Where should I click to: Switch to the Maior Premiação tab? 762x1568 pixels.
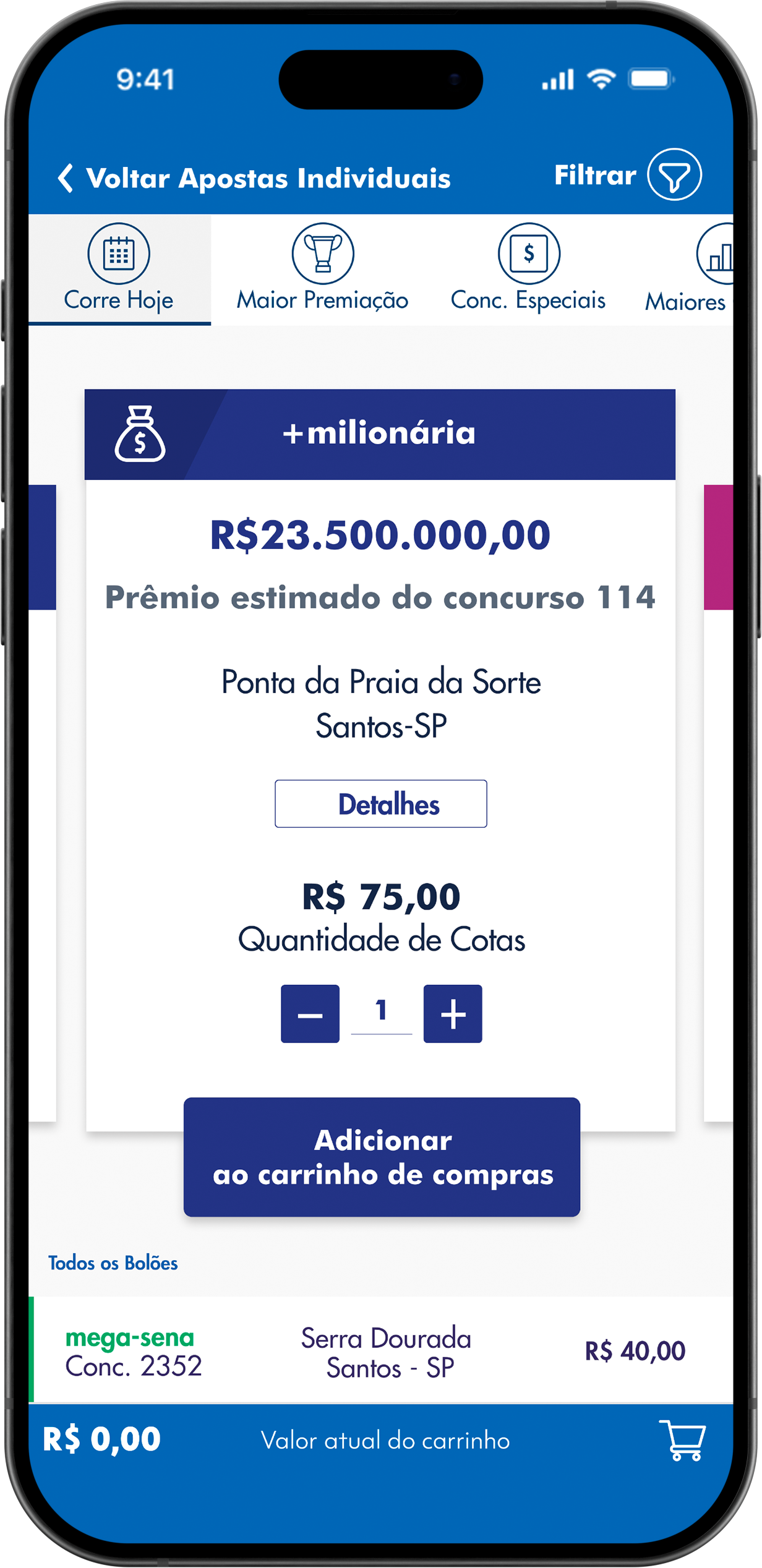click(322, 300)
